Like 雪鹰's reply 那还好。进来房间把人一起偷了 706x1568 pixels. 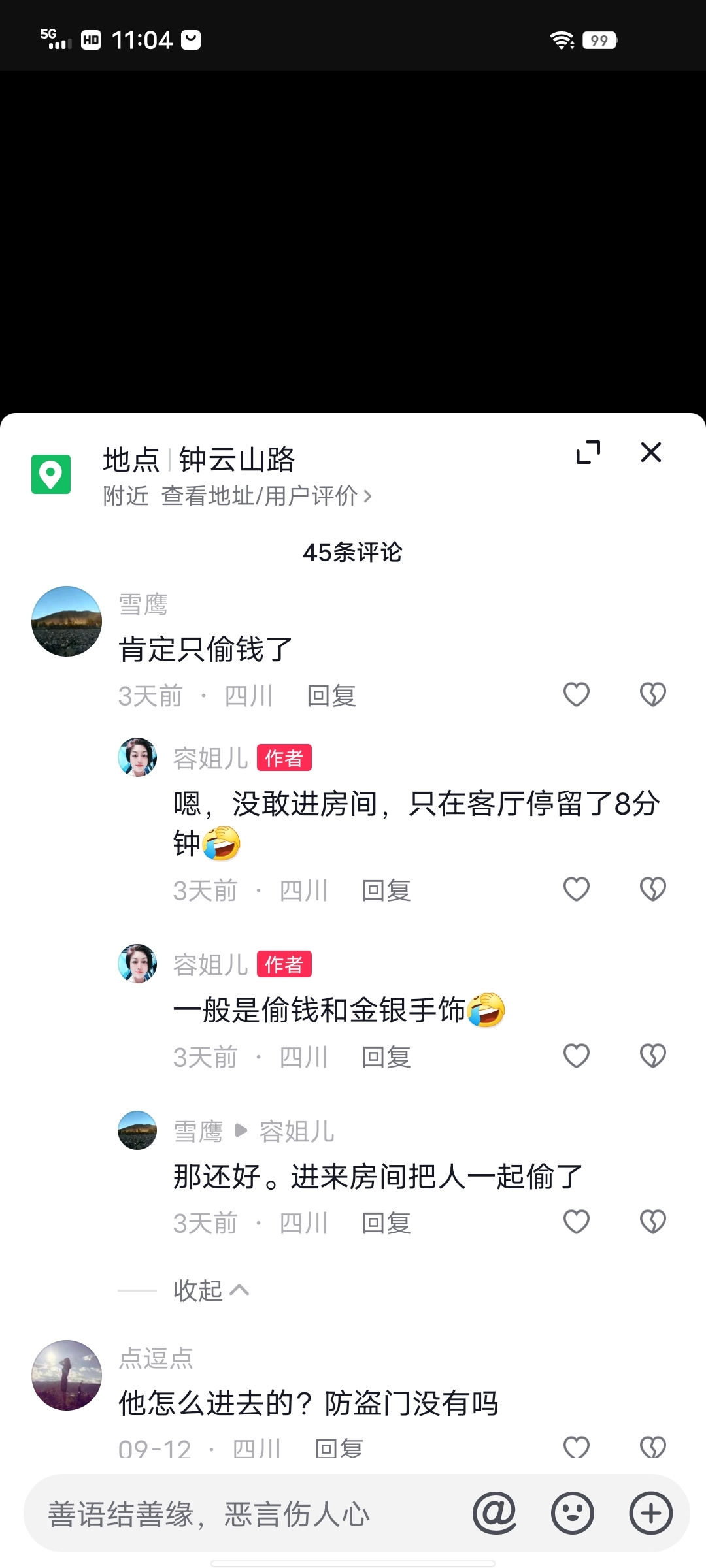coord(577,1222)
